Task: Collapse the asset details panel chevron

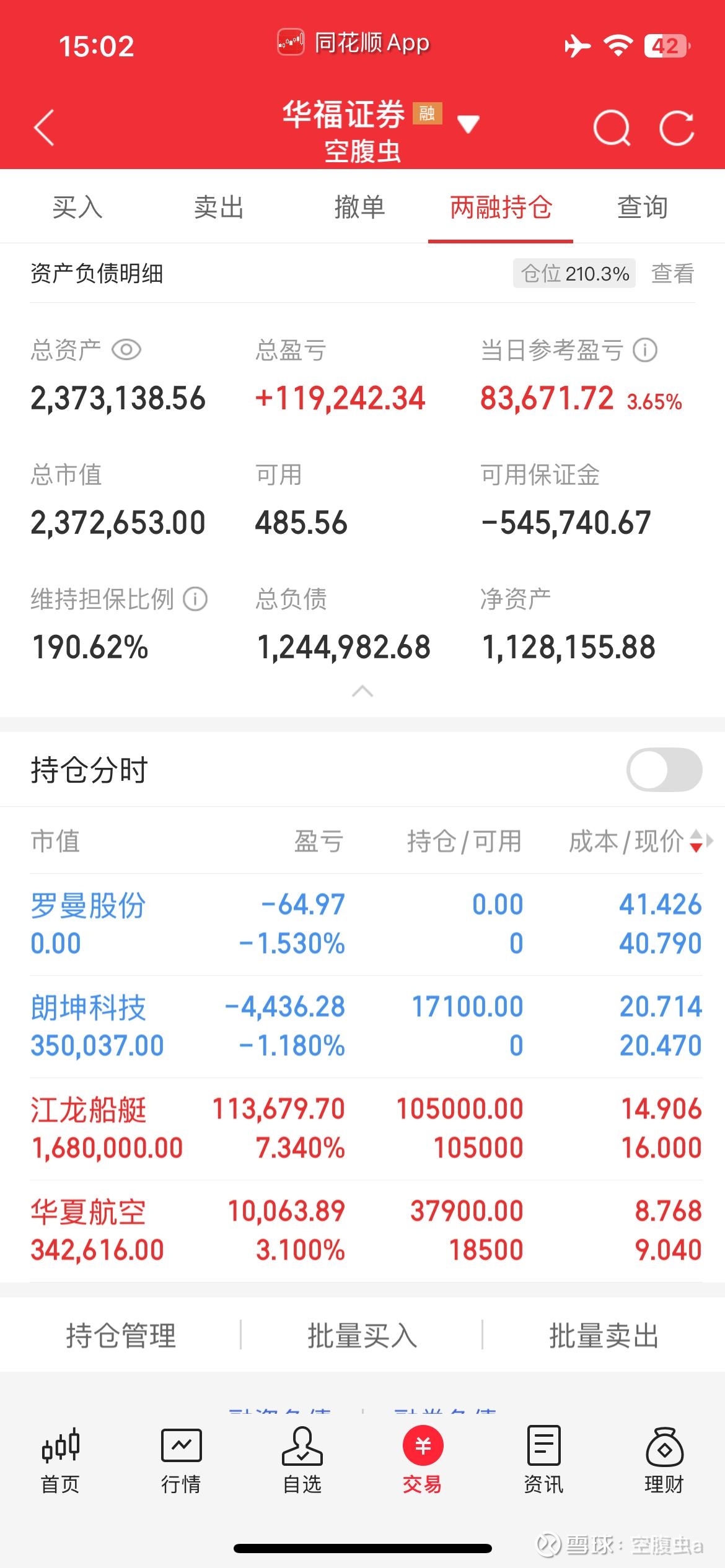Action: 362,691
